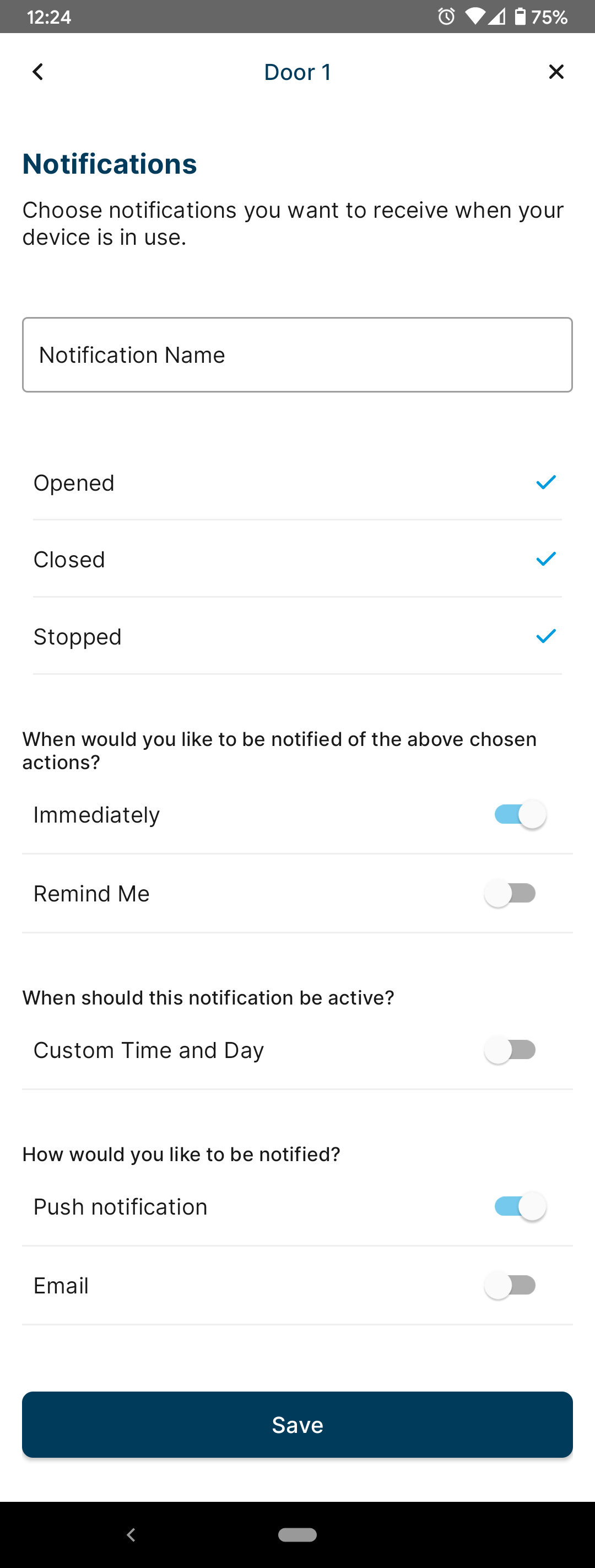
Task: Enable the Remind Me switch
Action: [511, 894]
